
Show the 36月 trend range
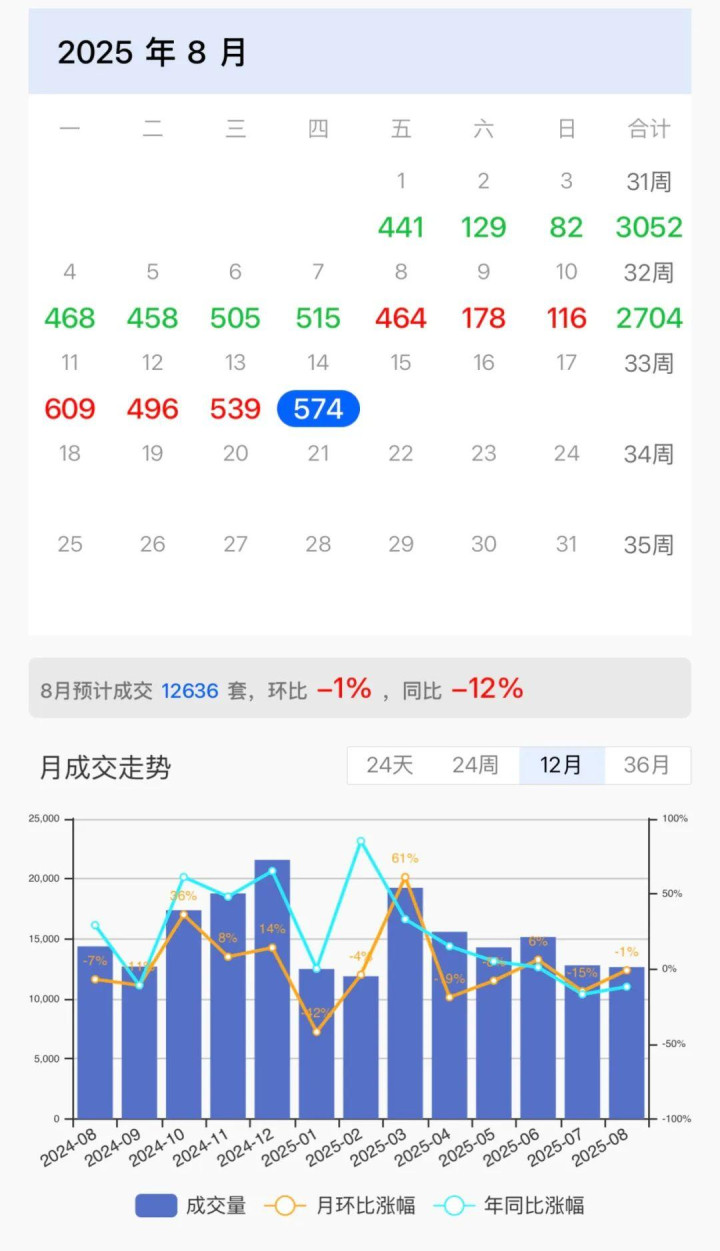point(647,765)
